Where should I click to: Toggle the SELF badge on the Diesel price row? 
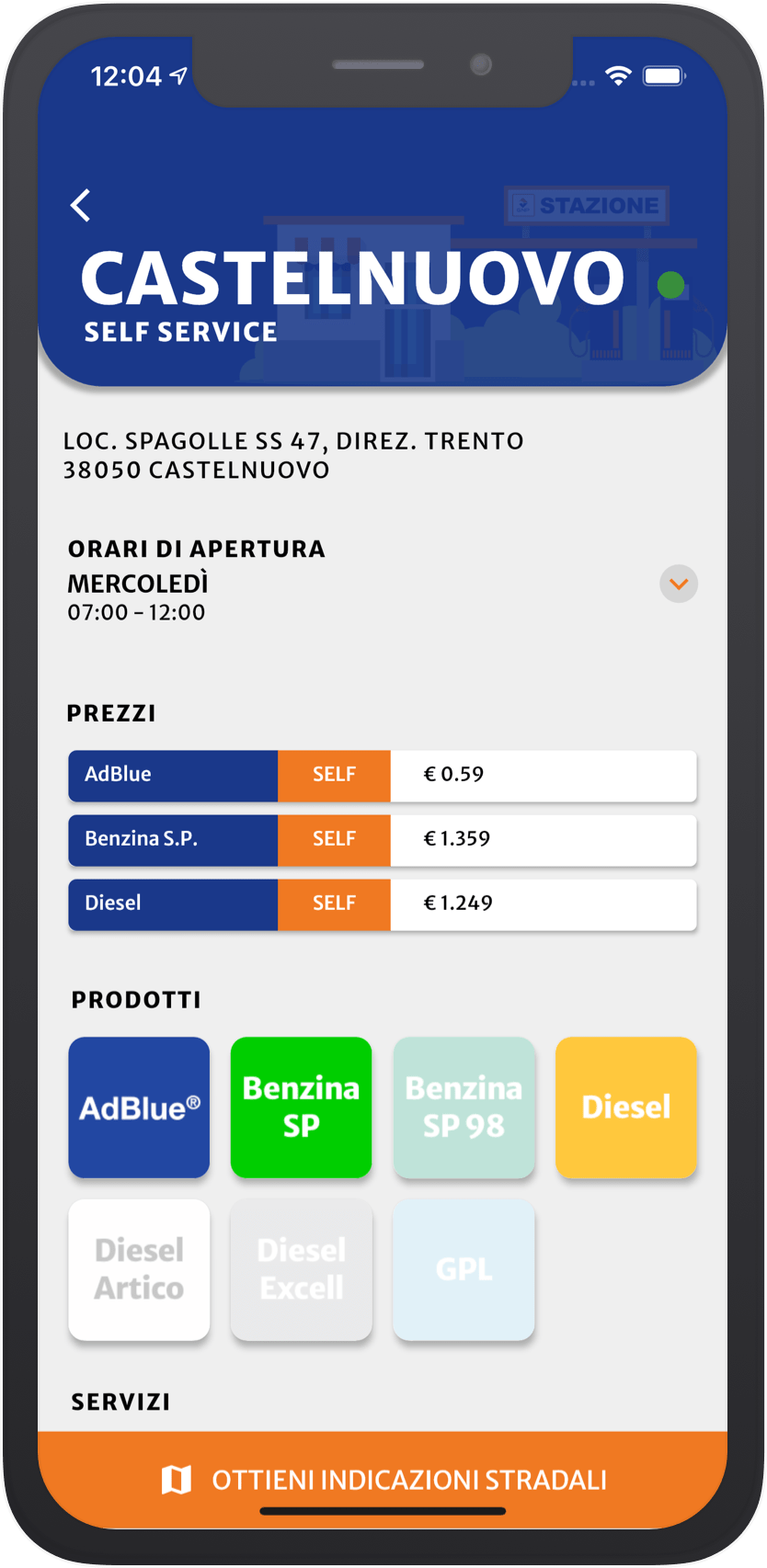(333, 903)
